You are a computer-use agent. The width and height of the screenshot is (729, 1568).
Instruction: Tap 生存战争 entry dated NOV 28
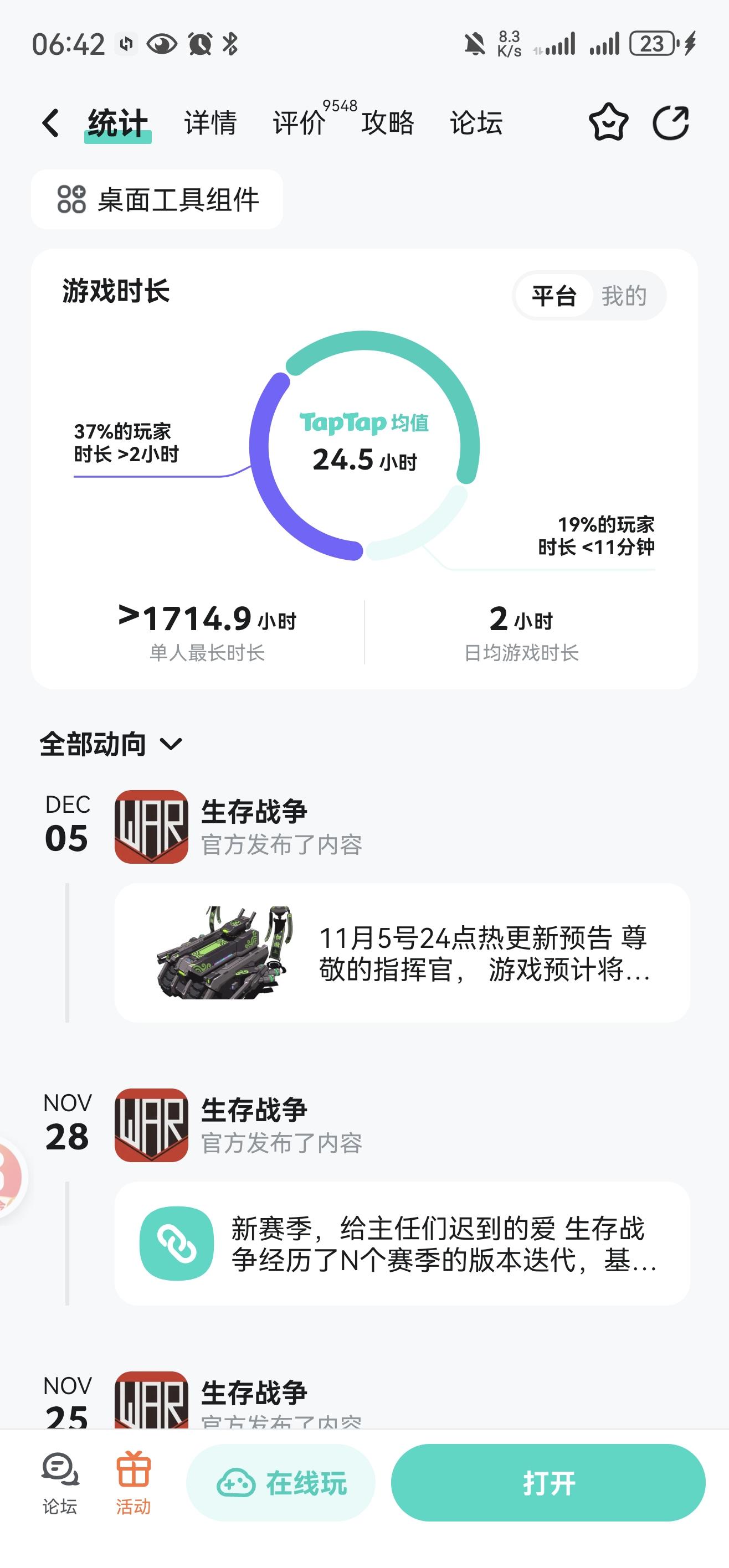point(253,1110)
